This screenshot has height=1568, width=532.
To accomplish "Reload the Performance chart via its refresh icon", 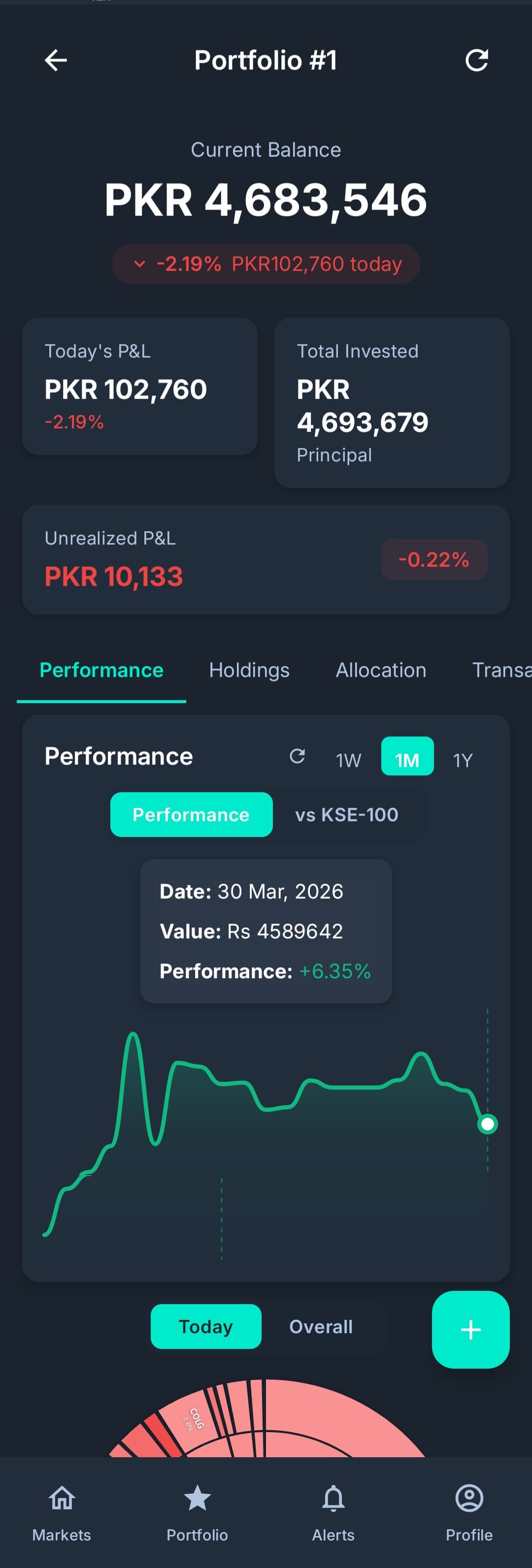I will coord(298,757).
